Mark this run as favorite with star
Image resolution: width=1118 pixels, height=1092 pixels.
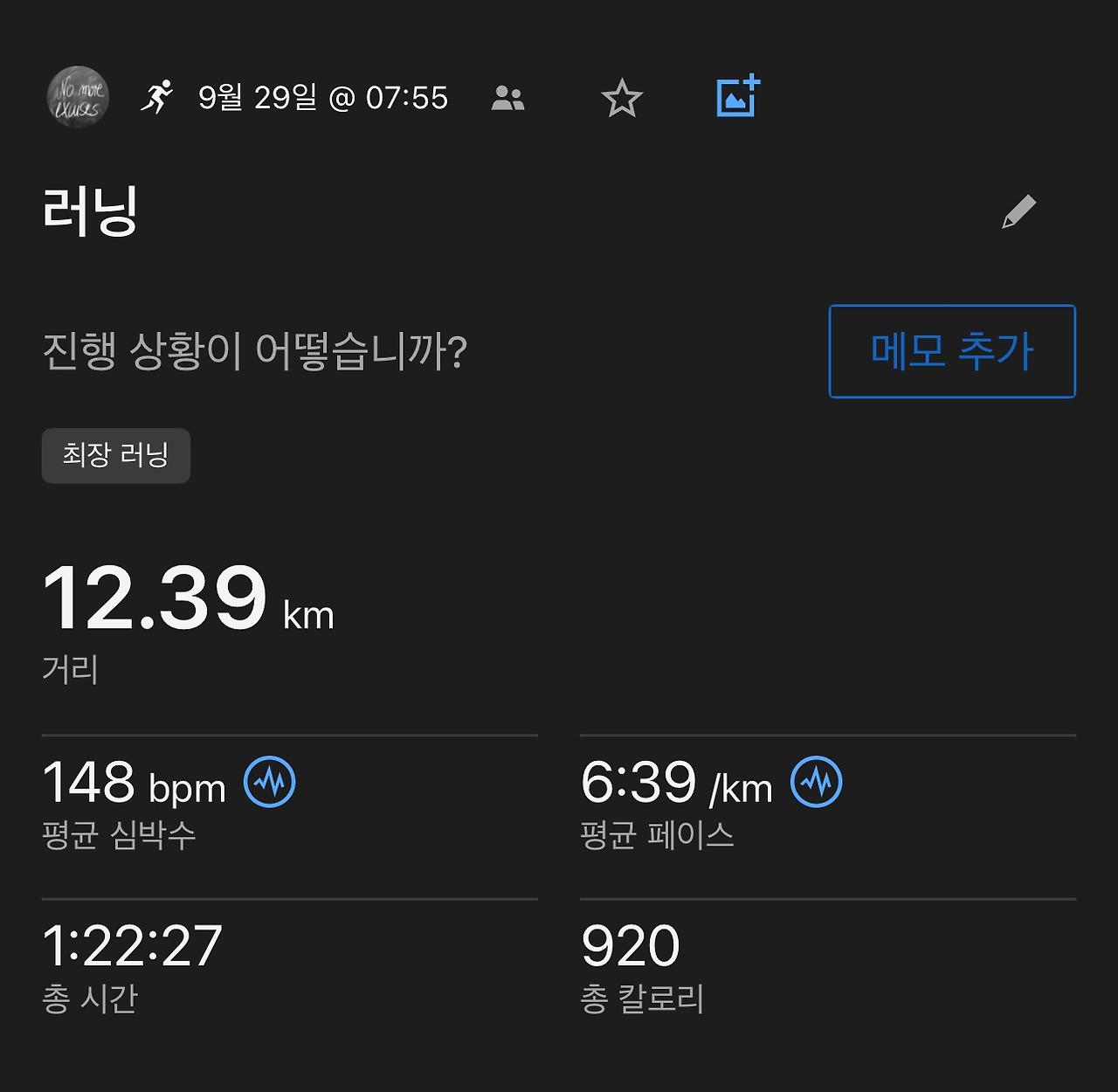[x=622, y=98]
